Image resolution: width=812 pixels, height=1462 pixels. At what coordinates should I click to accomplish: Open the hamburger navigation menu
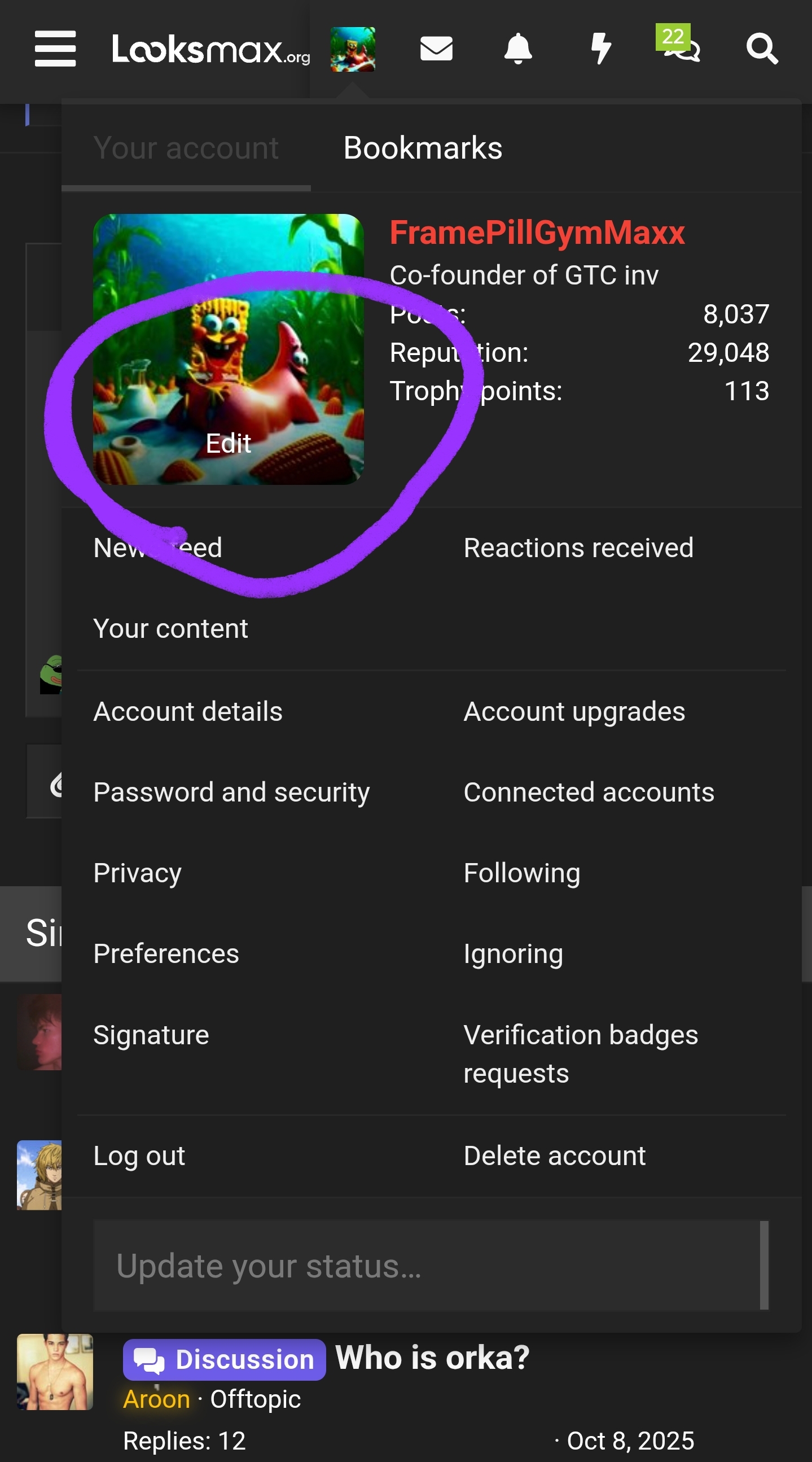tap(55, 49)
